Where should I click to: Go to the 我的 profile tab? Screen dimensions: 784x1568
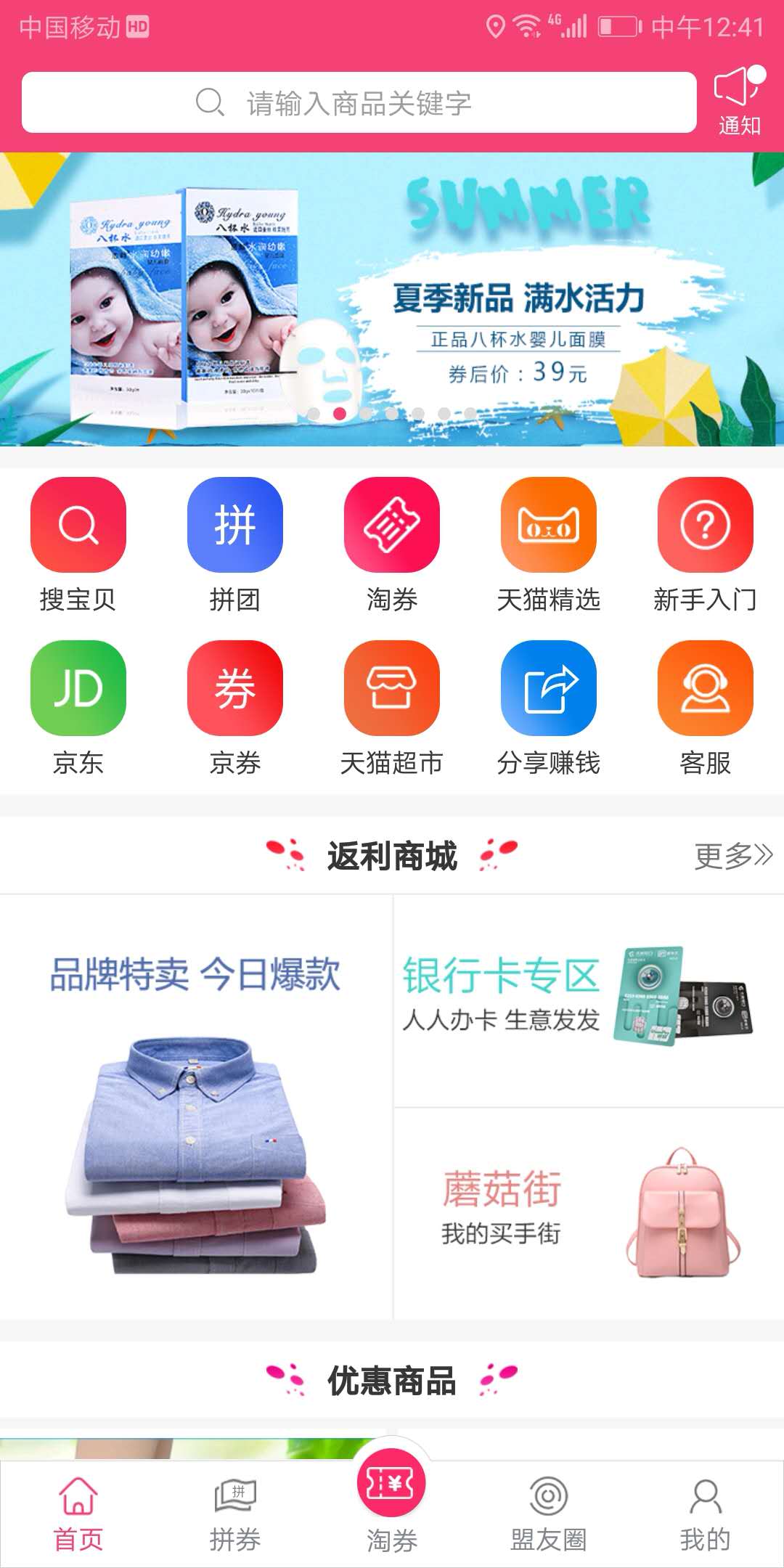[x=705, y=1514]
